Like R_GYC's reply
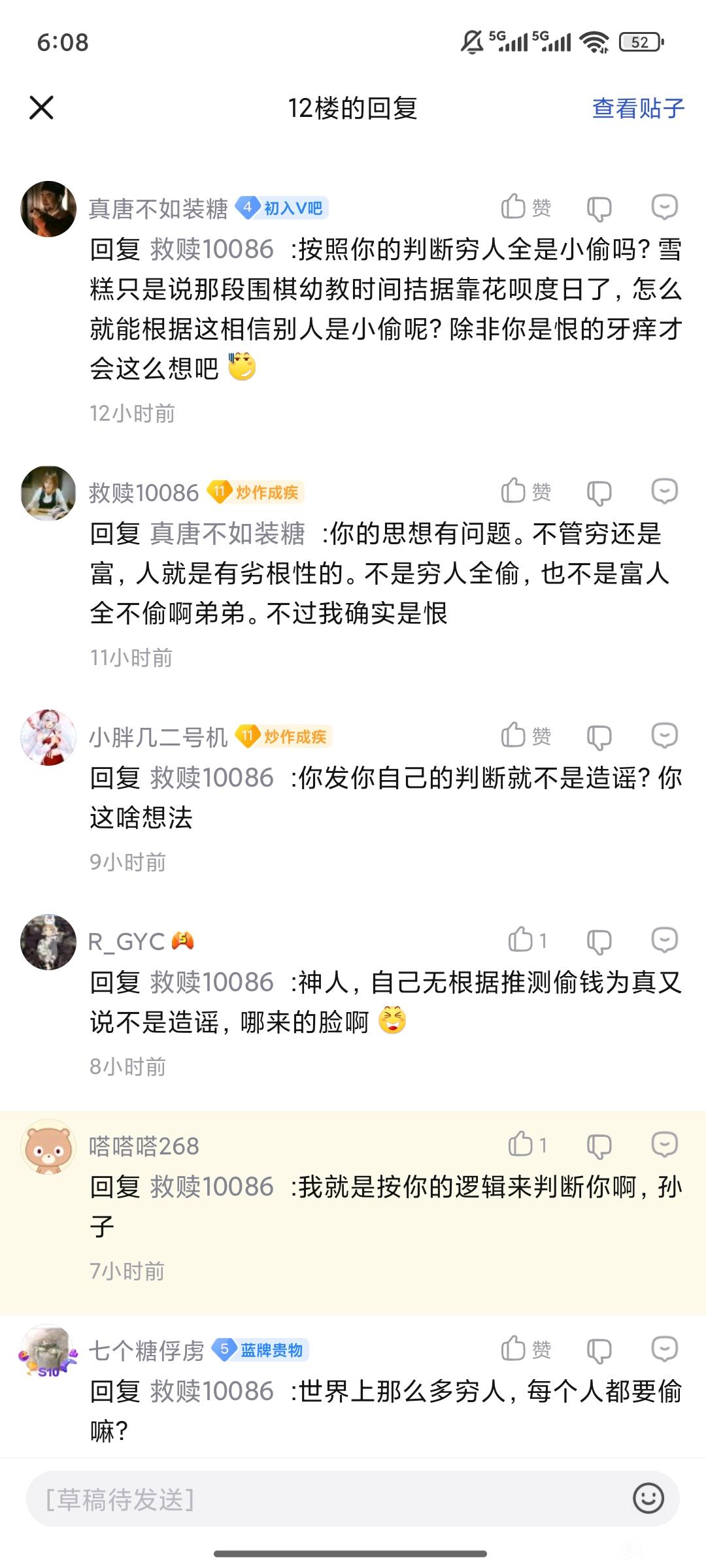The image size is (706, 1568). (x=528, y=940)
